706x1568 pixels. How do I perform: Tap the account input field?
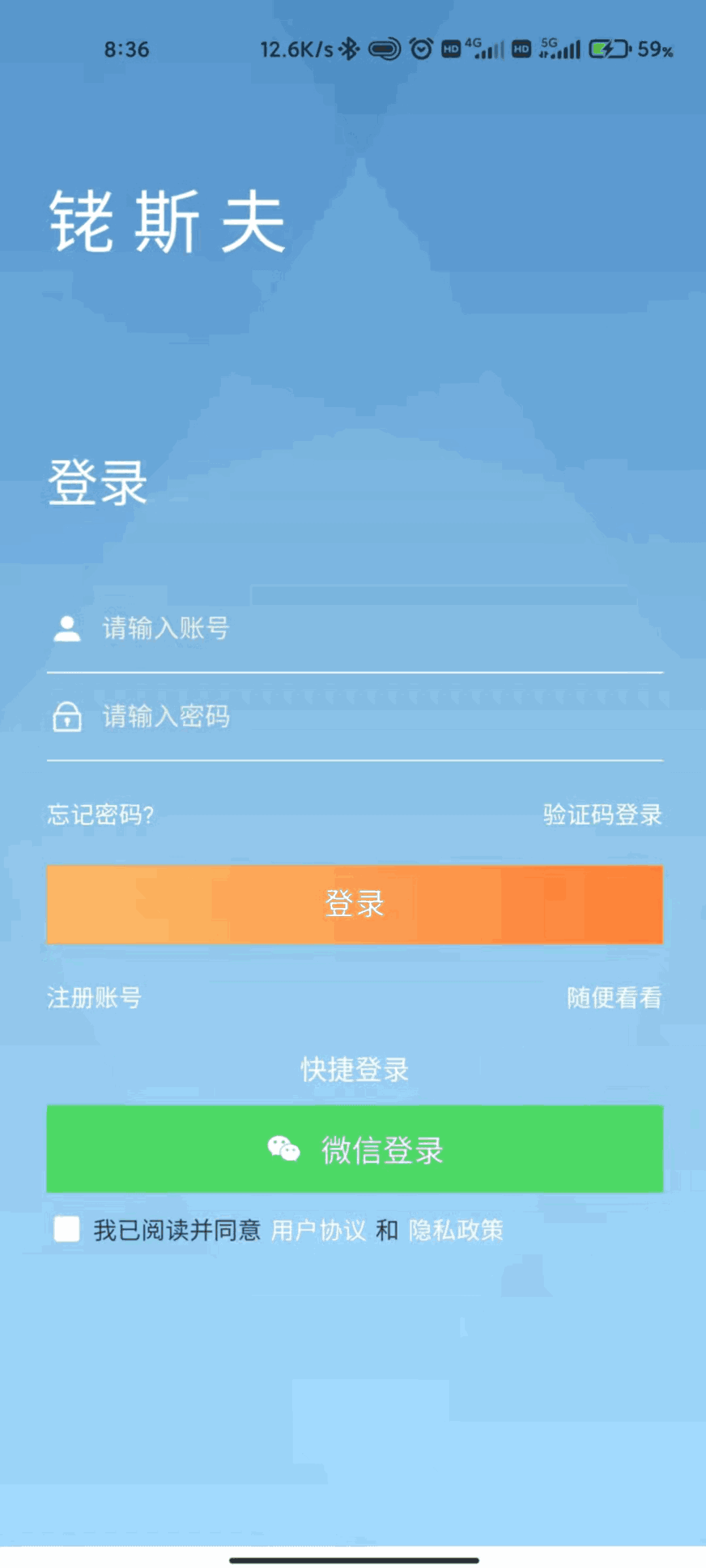pos(355,629)
